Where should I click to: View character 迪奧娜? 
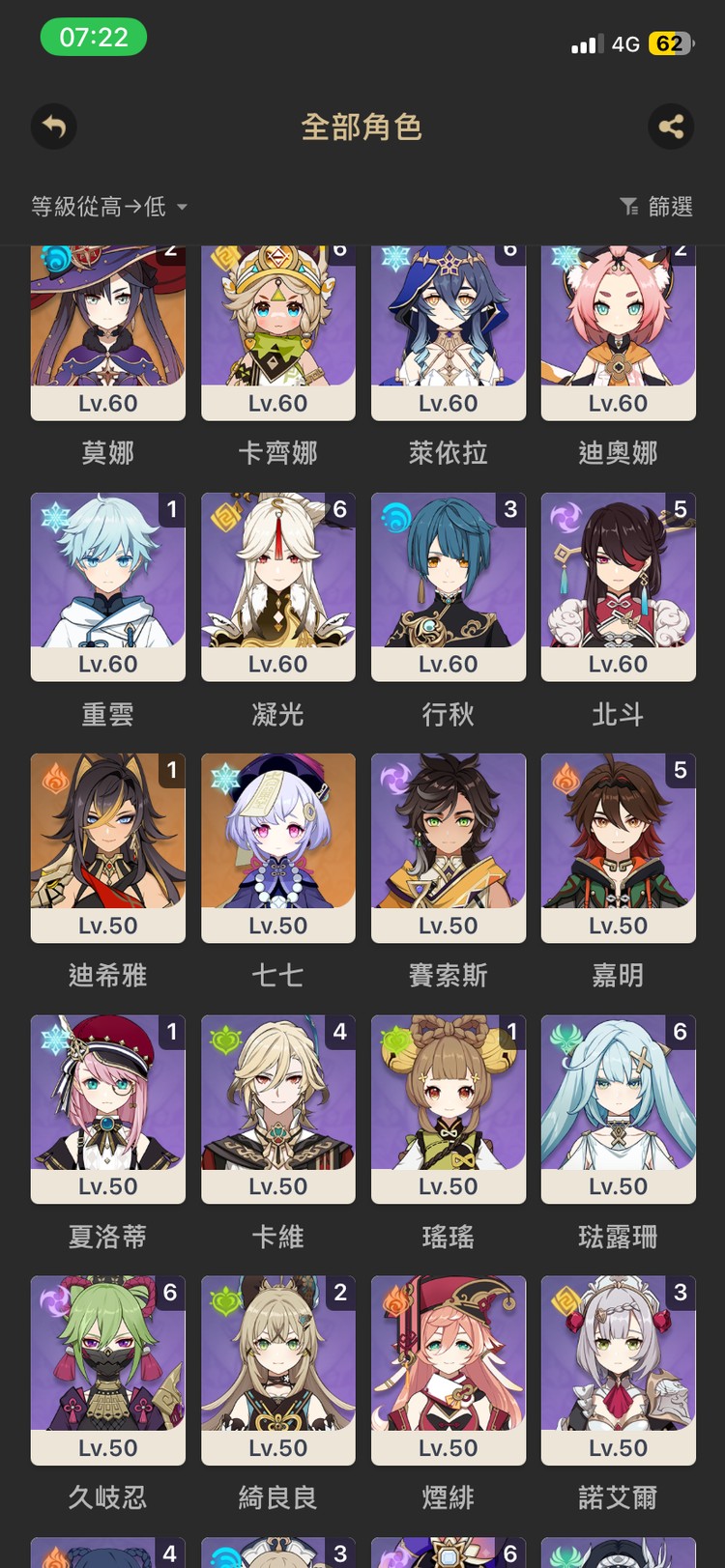619,333
